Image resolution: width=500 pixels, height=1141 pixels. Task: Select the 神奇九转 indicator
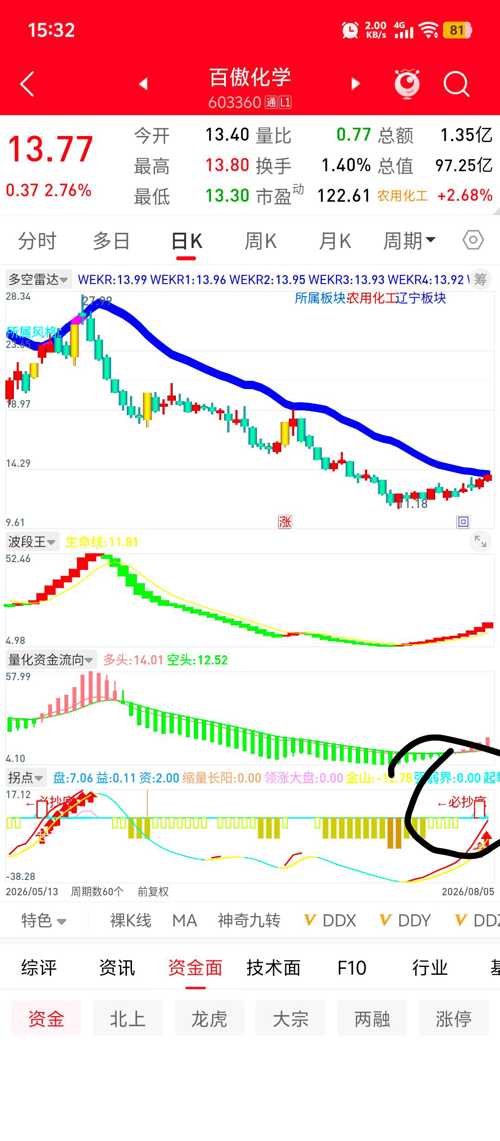tap(249, 921)
